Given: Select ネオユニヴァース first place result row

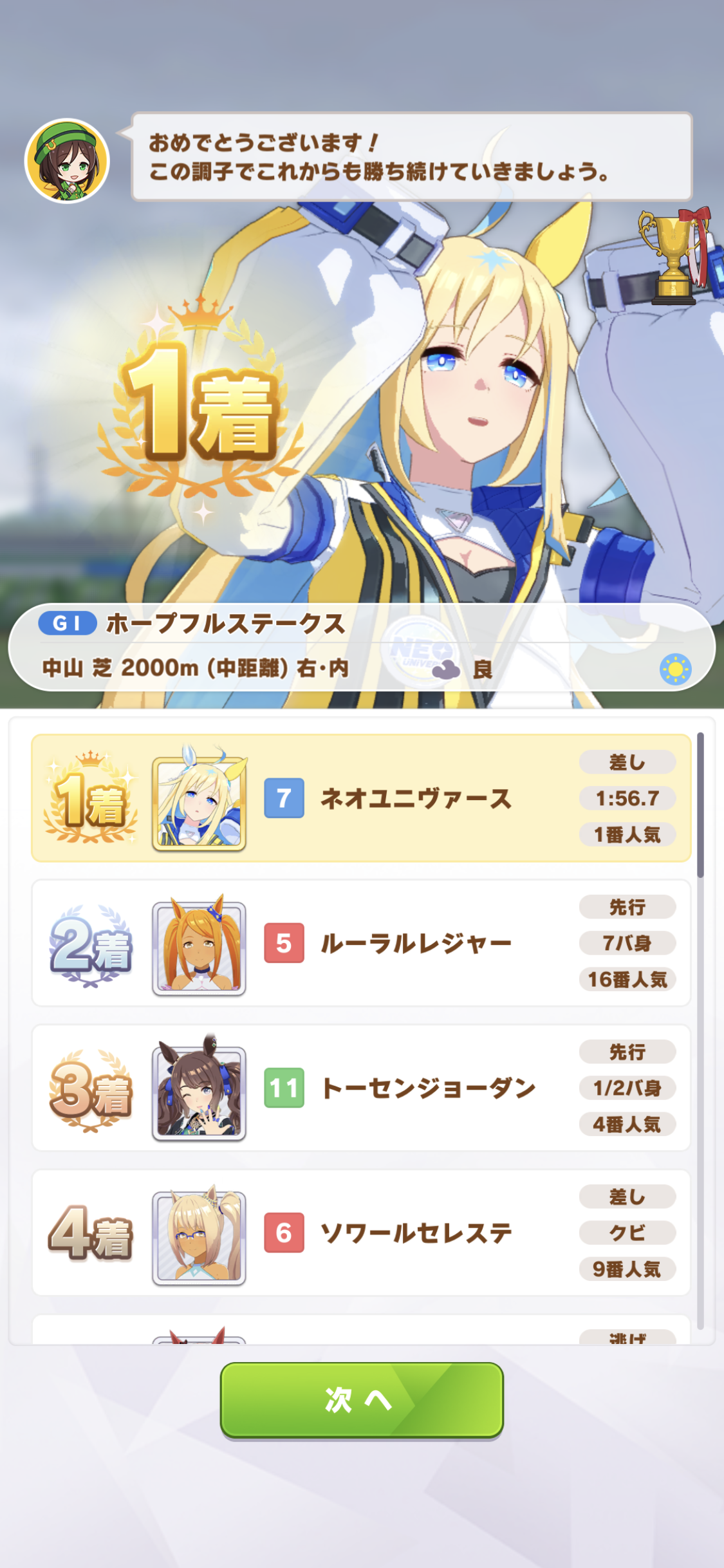Looking at the screenshot, I should [x=360, y=798].
